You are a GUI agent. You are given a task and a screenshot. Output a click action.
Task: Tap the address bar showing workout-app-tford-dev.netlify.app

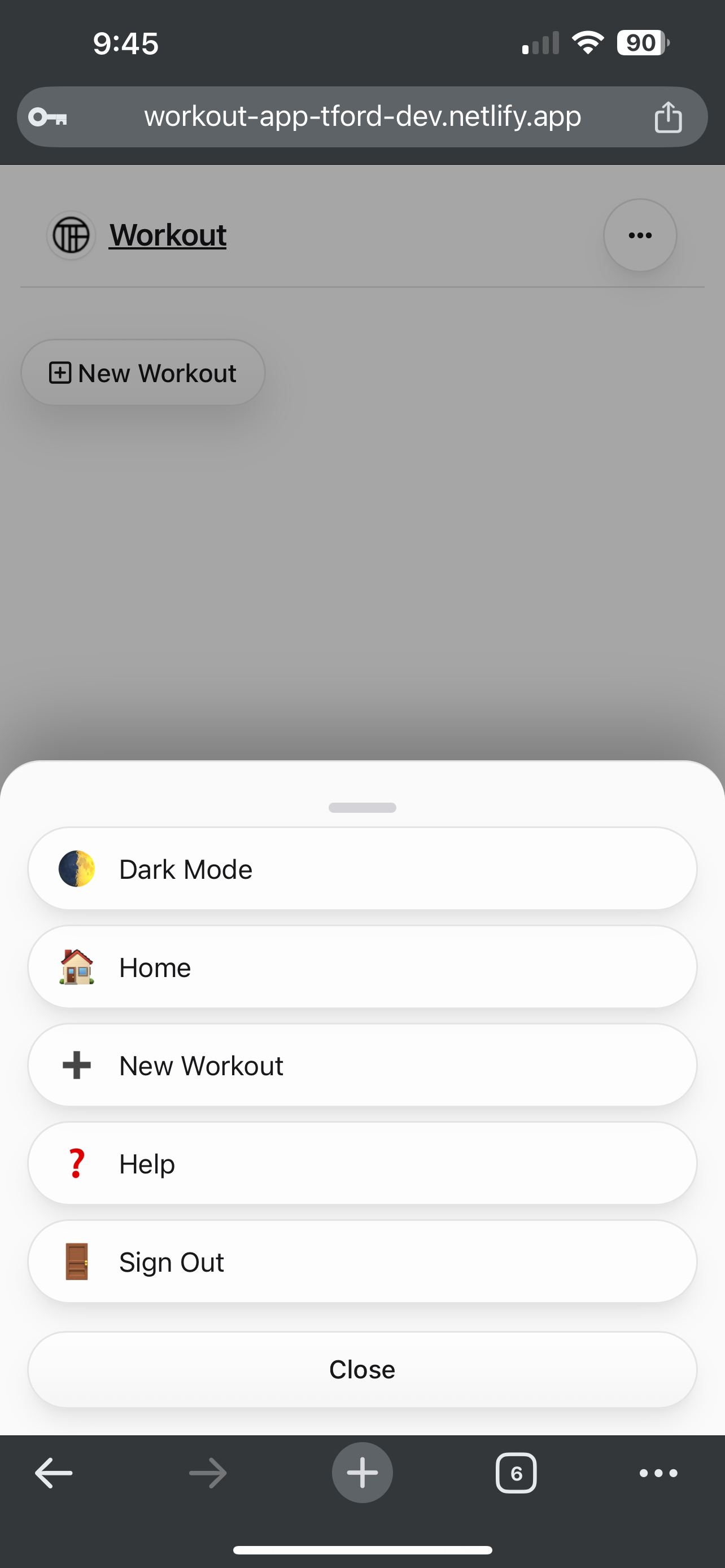coord(361,116)
